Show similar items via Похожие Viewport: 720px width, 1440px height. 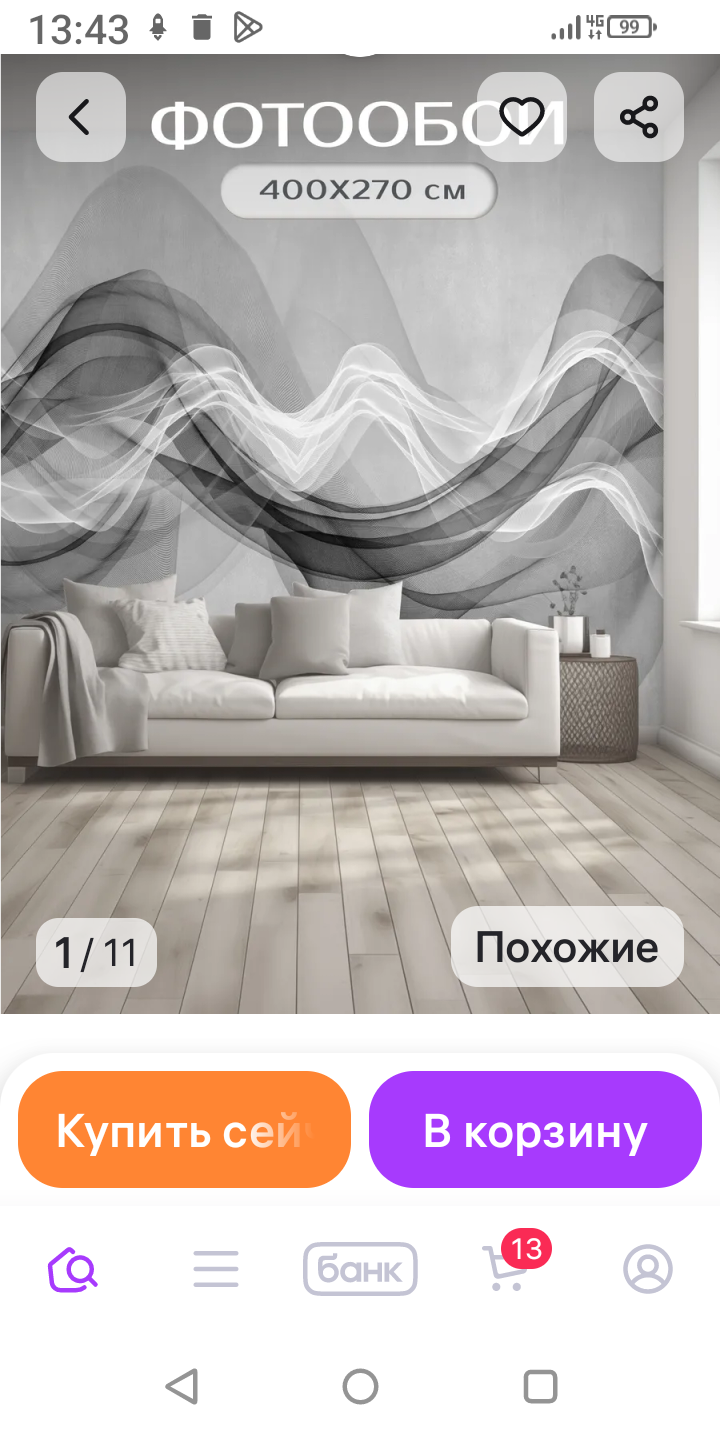567,947
